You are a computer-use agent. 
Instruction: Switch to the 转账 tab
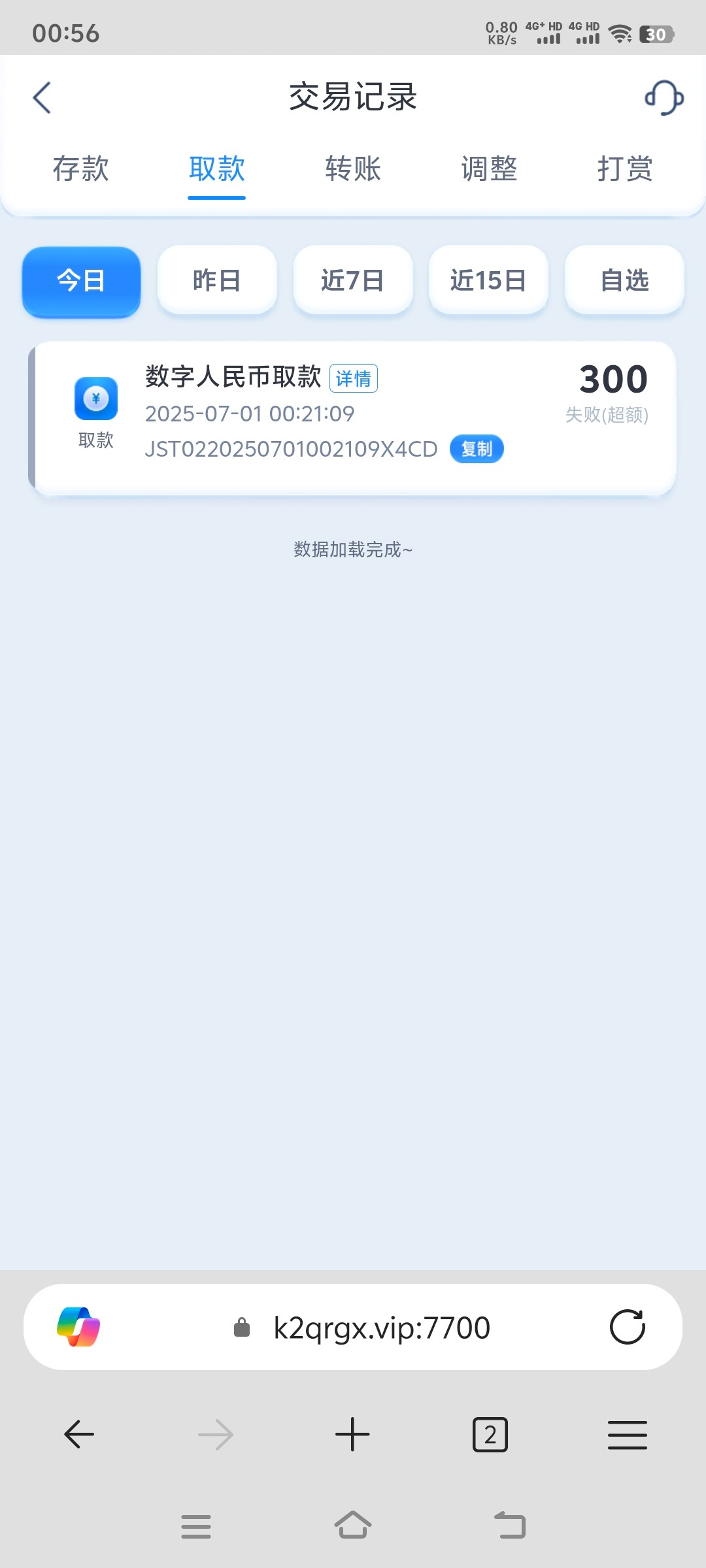pos(354,169)
